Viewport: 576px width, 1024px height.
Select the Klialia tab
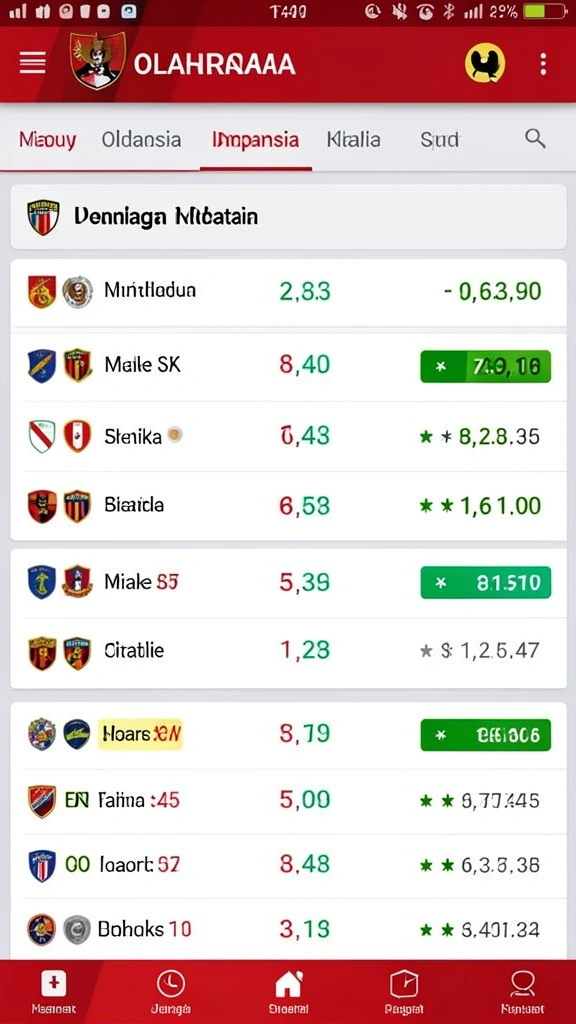tap(353, 139)
